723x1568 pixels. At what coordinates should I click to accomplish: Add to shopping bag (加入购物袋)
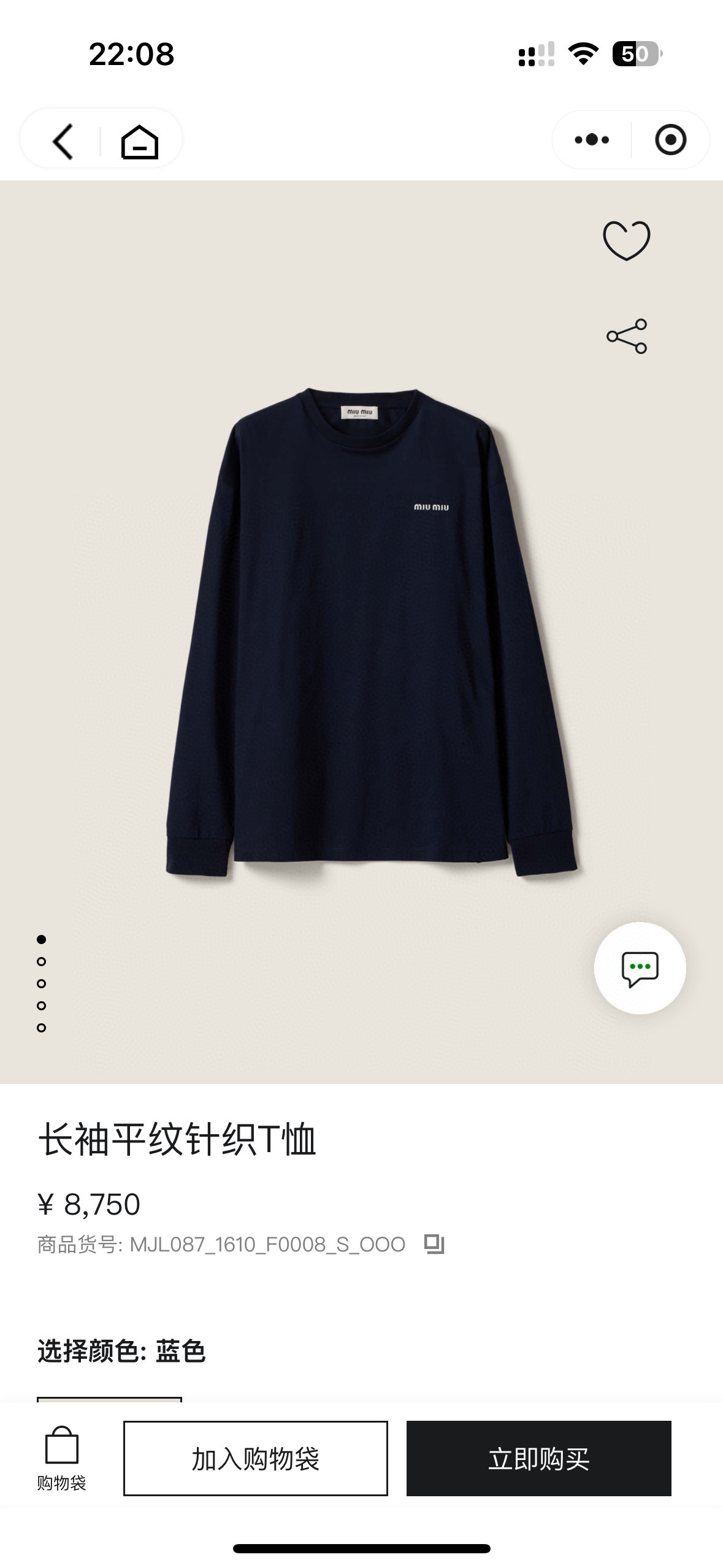click(255, 1458)
